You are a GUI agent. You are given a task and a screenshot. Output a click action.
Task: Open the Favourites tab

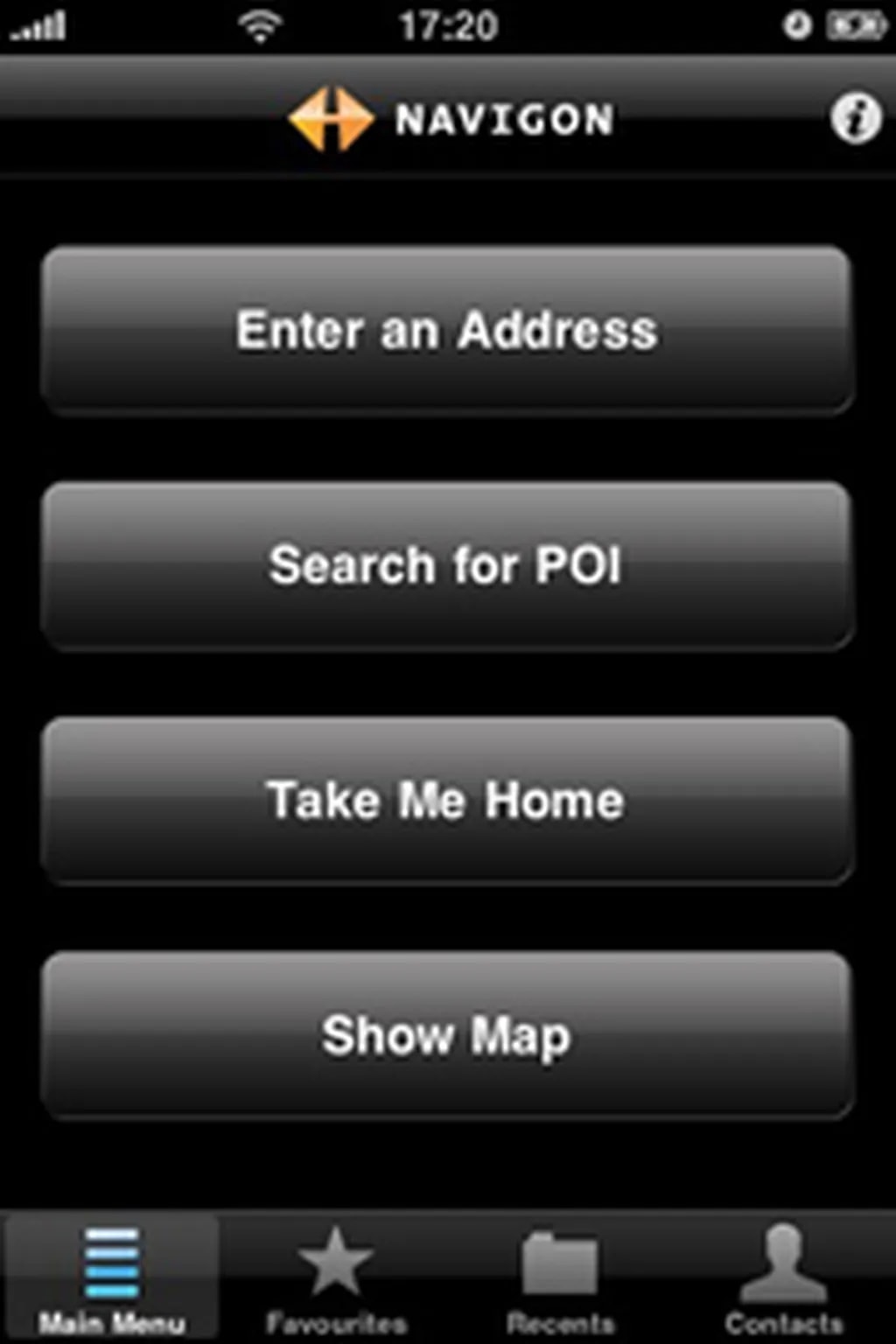pyautogui.click(x=336, y=1279)
